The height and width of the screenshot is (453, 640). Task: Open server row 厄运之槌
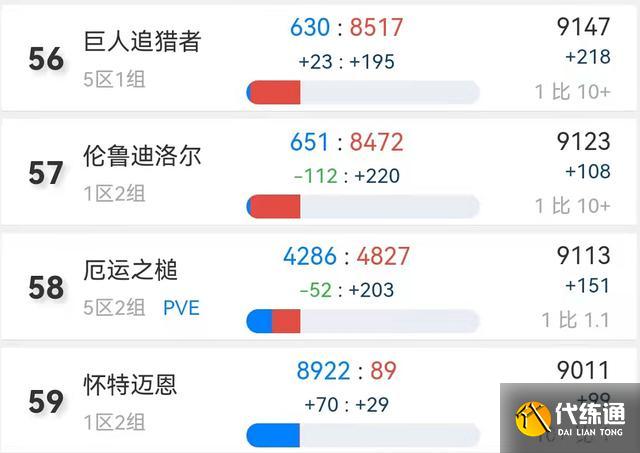131,271
